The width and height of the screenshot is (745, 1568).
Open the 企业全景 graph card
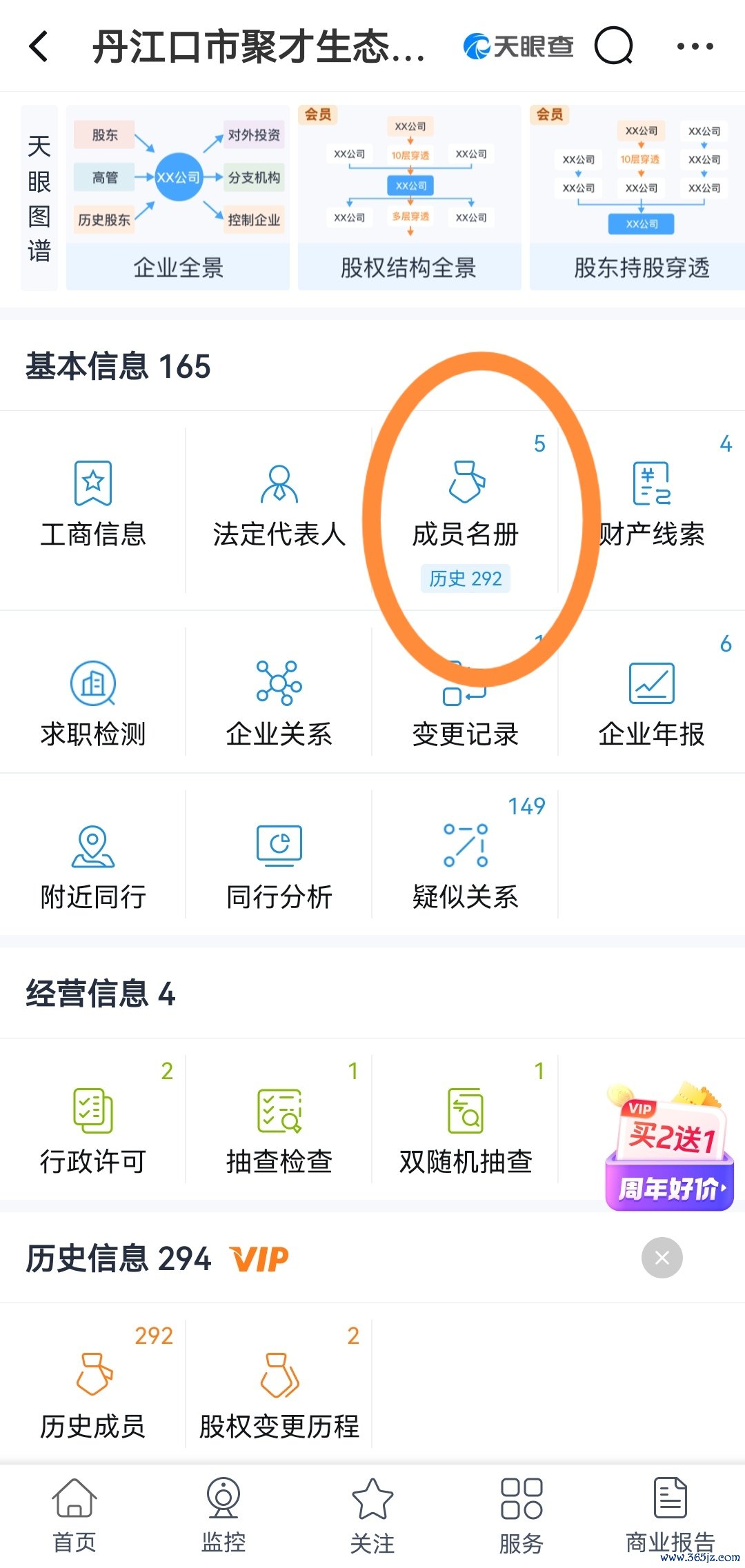178,198
